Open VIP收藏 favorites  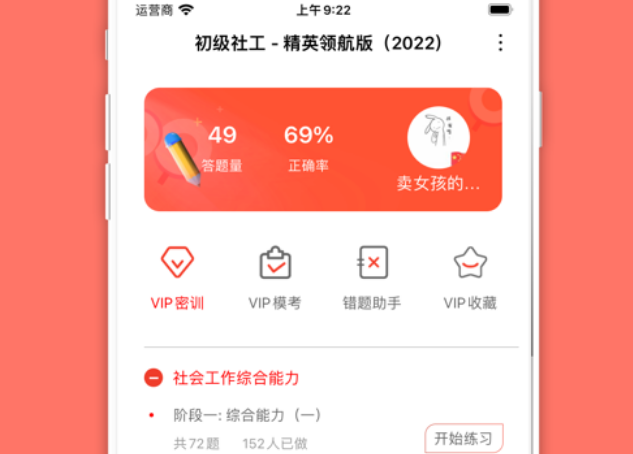(470, 276)
